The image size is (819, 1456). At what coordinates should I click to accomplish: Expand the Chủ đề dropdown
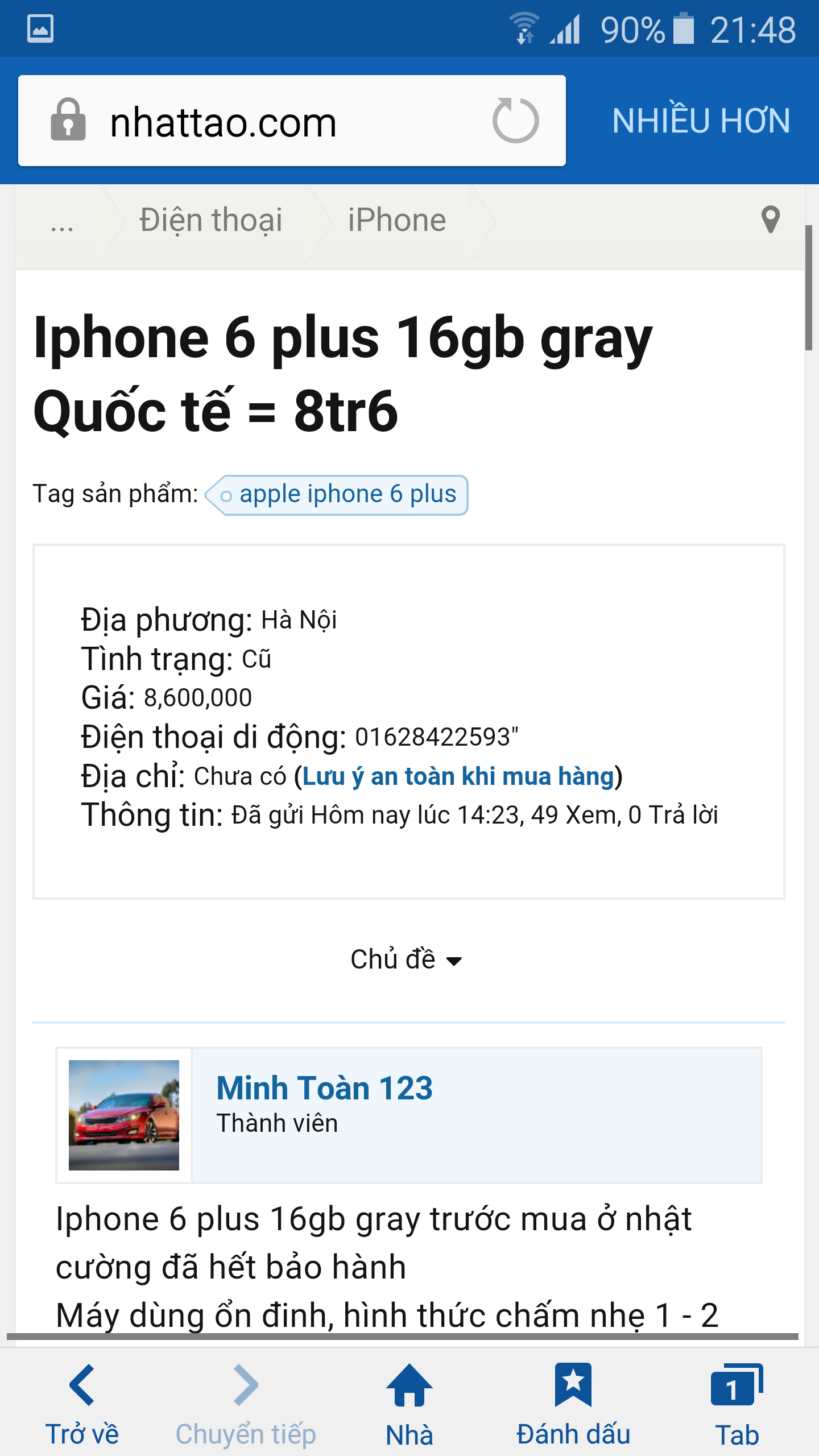[x=406, y=960]
